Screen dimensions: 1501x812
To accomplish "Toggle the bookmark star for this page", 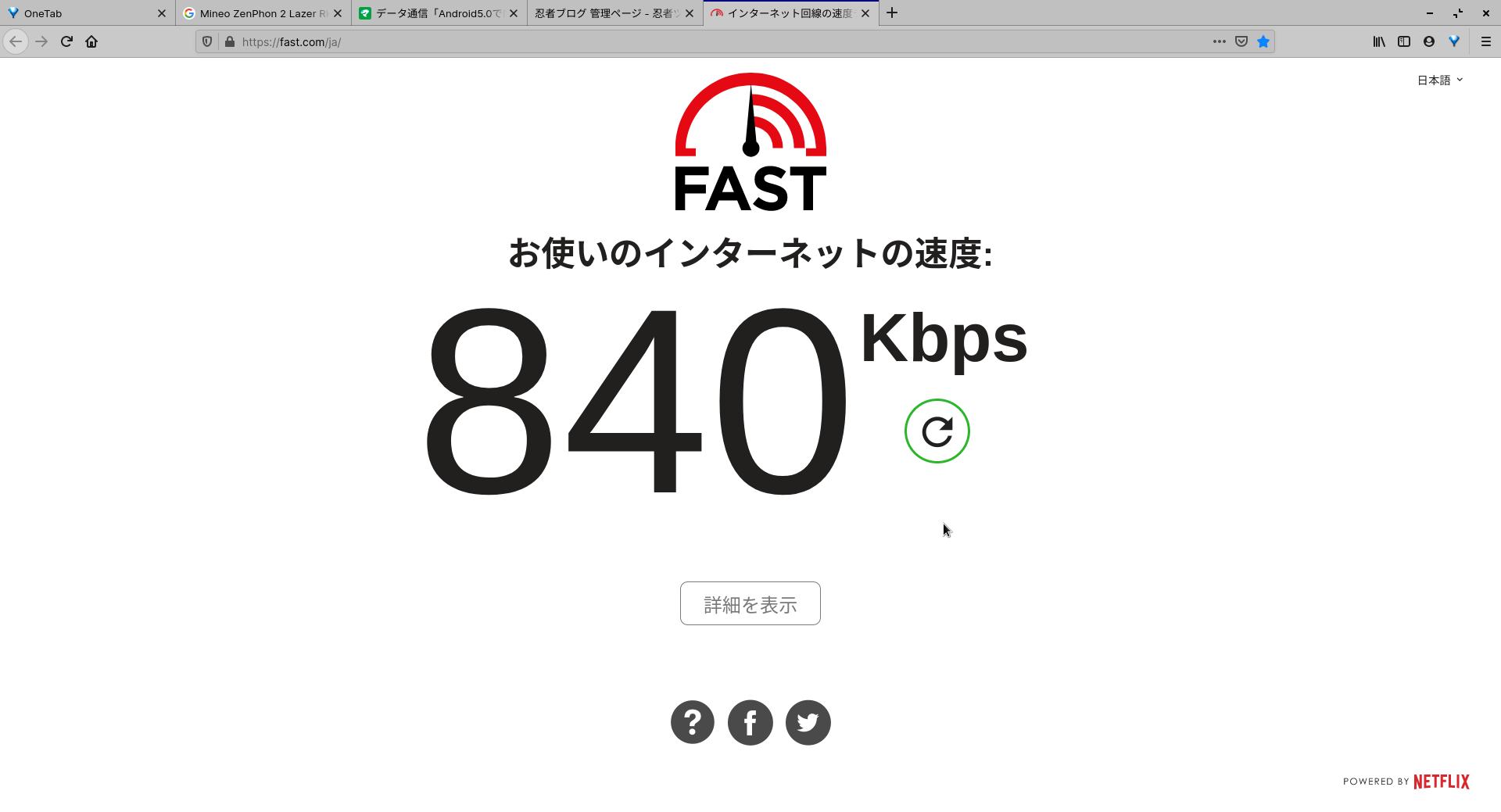I will (1263, 41).
